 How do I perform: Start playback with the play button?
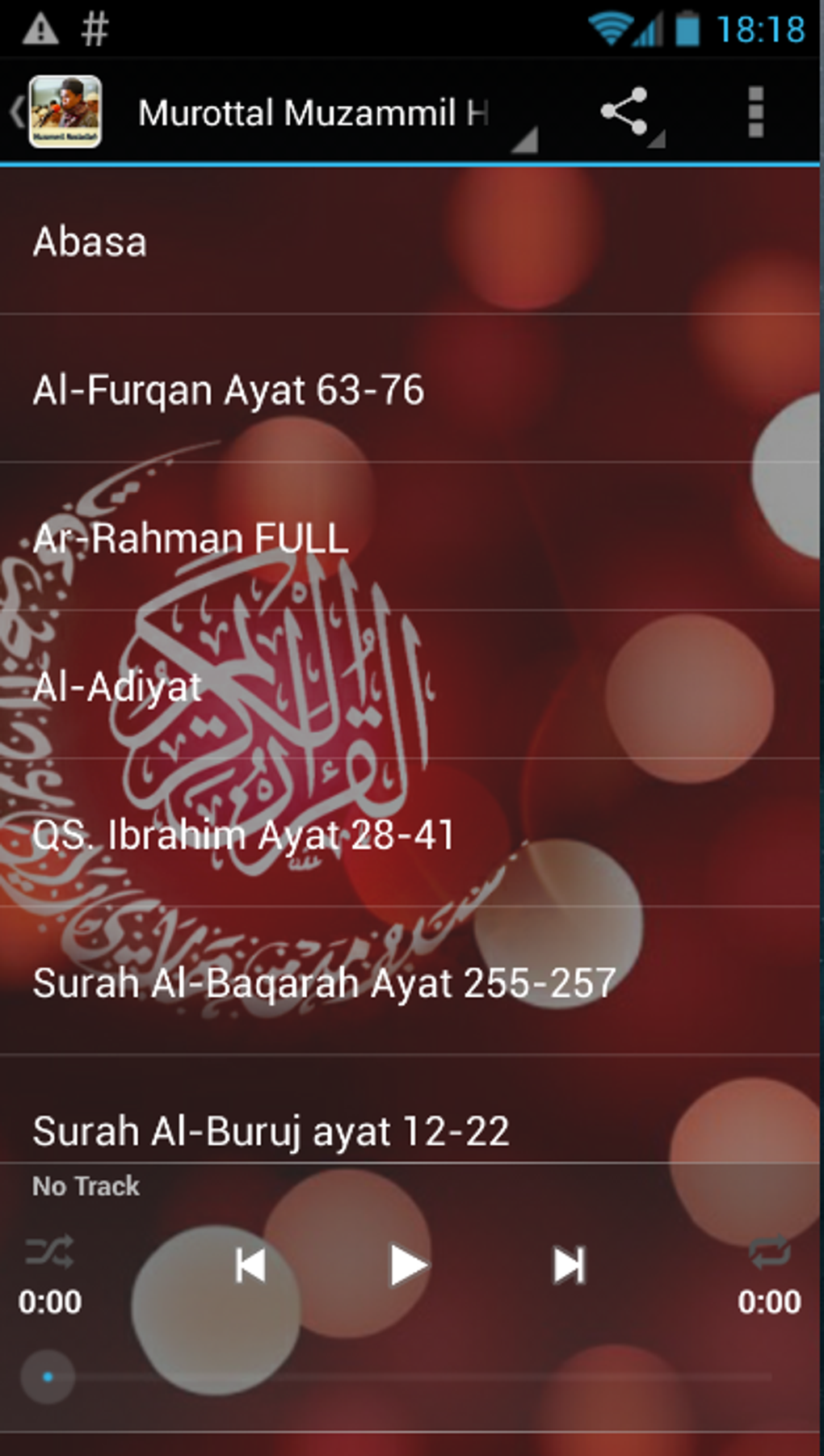coord(408,1265)
